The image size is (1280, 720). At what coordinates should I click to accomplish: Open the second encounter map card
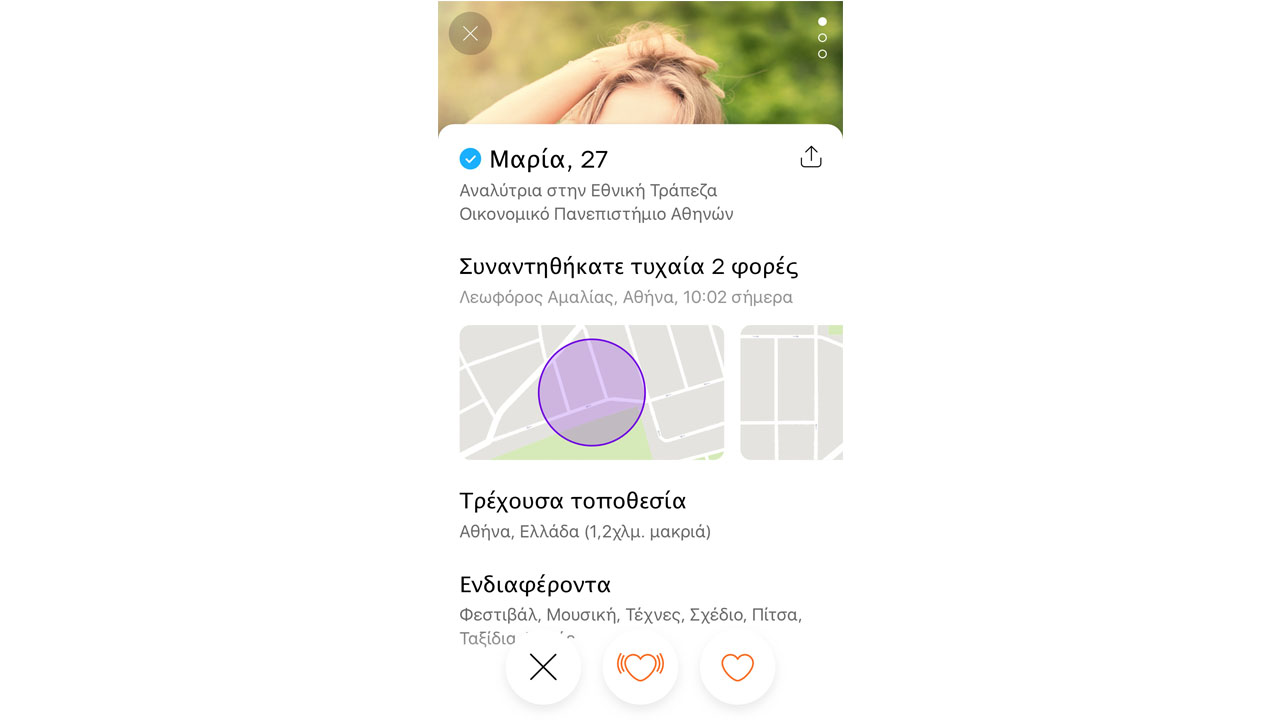(x=791, y=392)
